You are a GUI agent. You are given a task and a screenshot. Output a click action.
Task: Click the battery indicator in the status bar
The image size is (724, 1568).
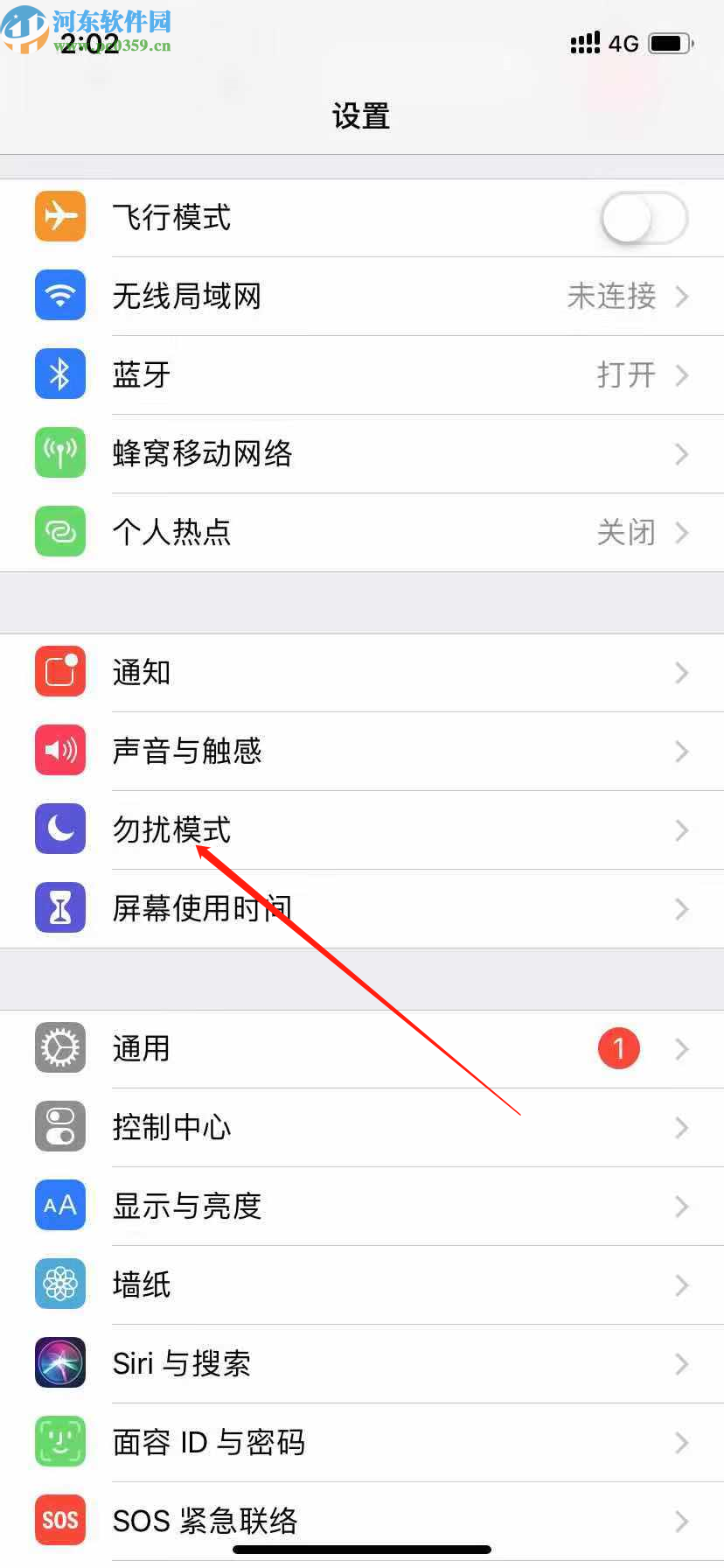pos(667,42)
